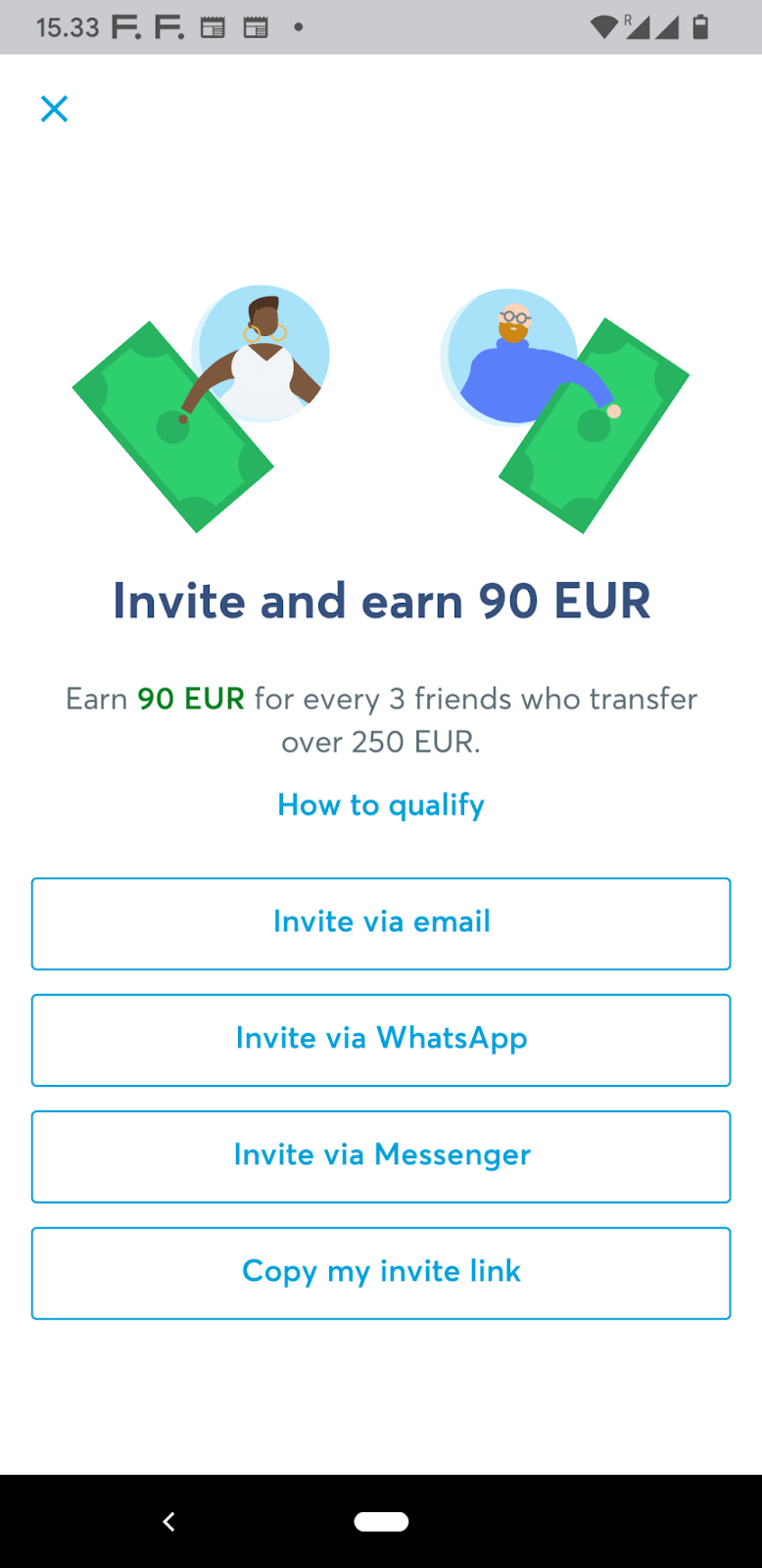Tap the home pill in navigation bar
Screen dimensions: 762x1568
pos(381,1521)
